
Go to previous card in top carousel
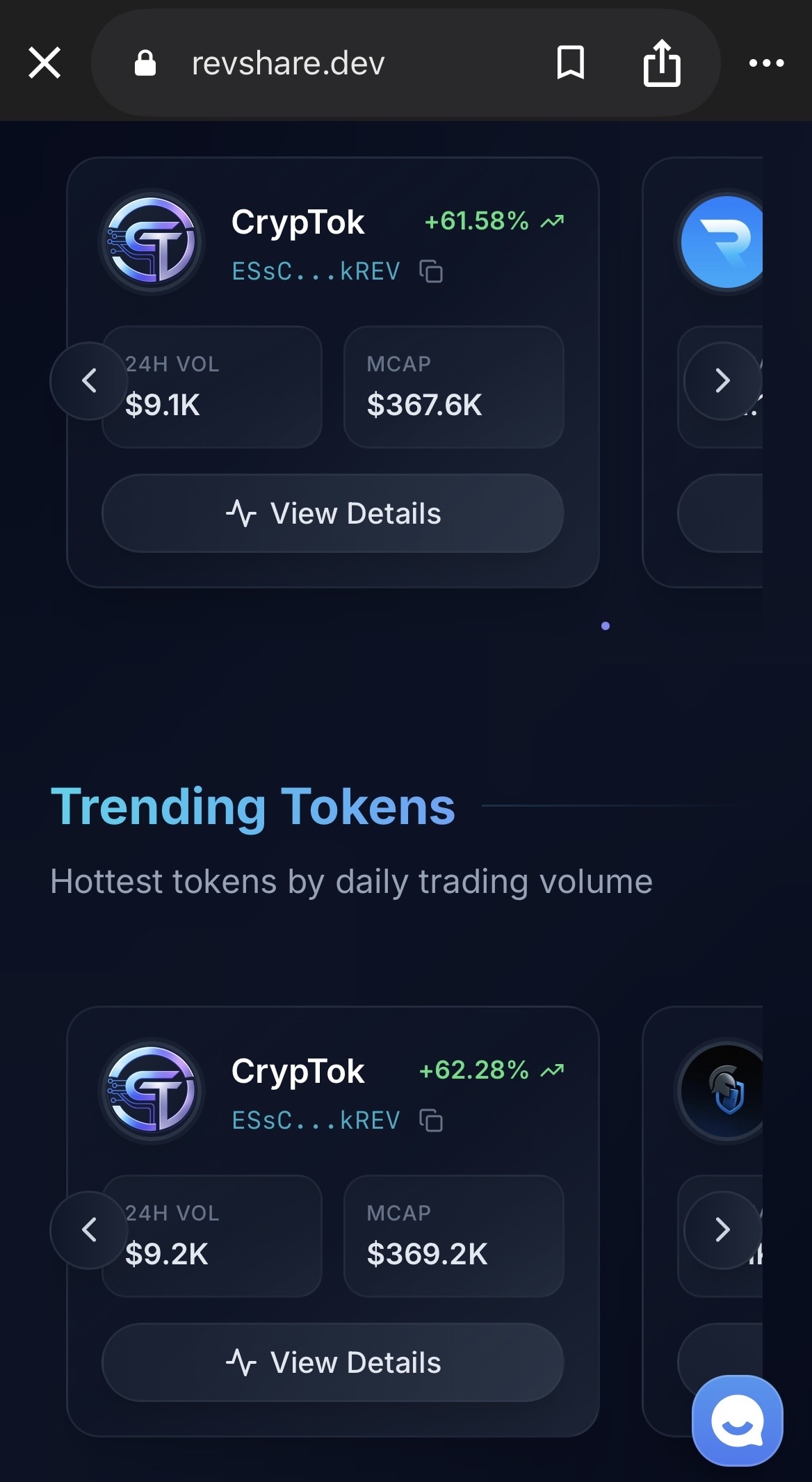pos(89,380)
